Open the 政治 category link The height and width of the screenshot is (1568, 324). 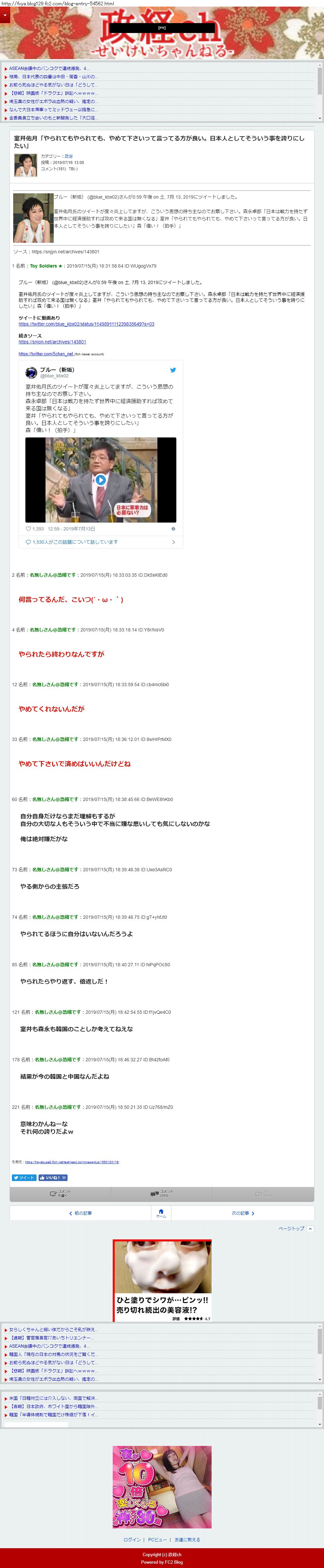[69, 156]
